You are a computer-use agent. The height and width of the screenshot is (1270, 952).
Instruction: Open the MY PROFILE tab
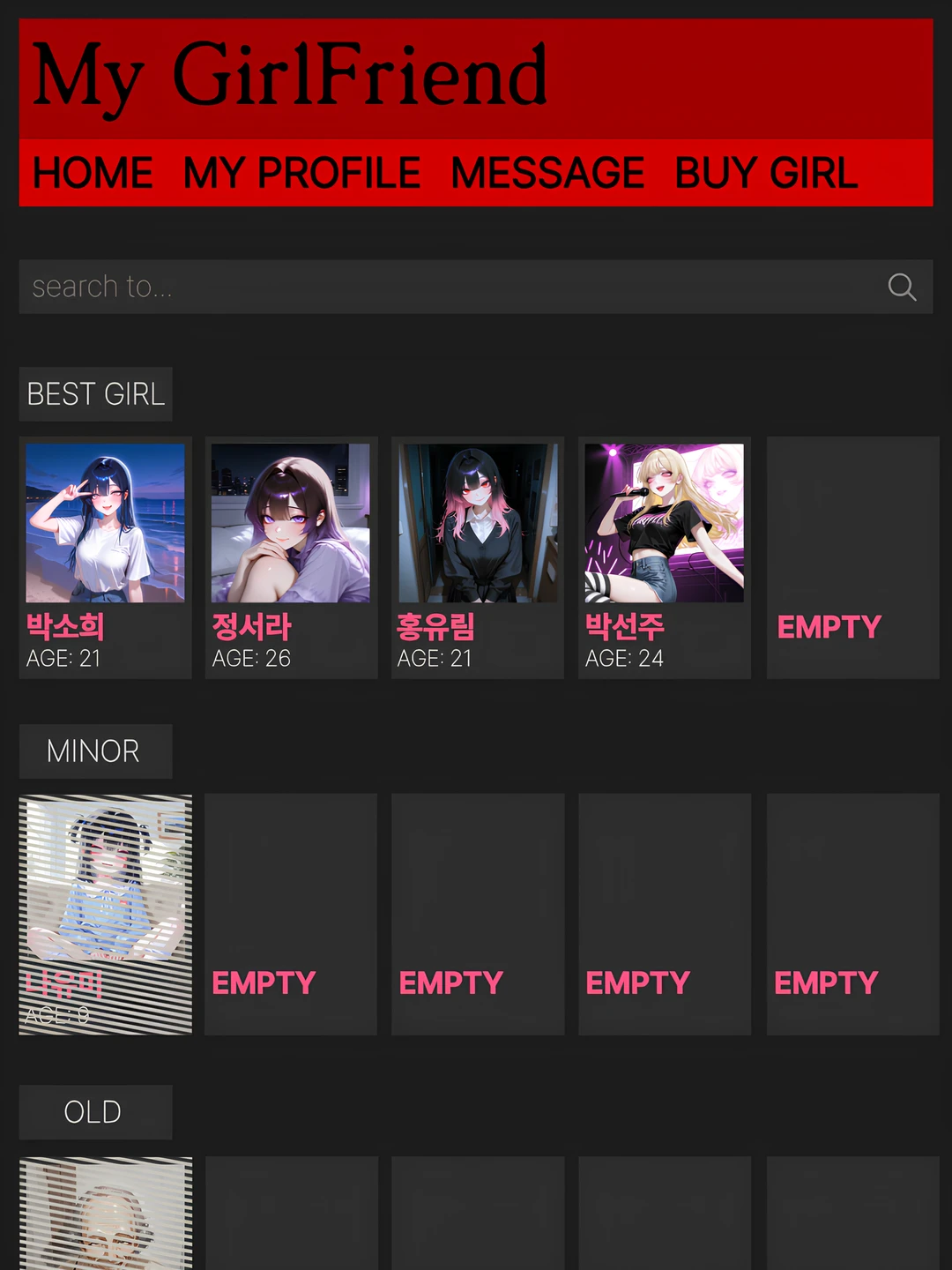tap(301, 173)
